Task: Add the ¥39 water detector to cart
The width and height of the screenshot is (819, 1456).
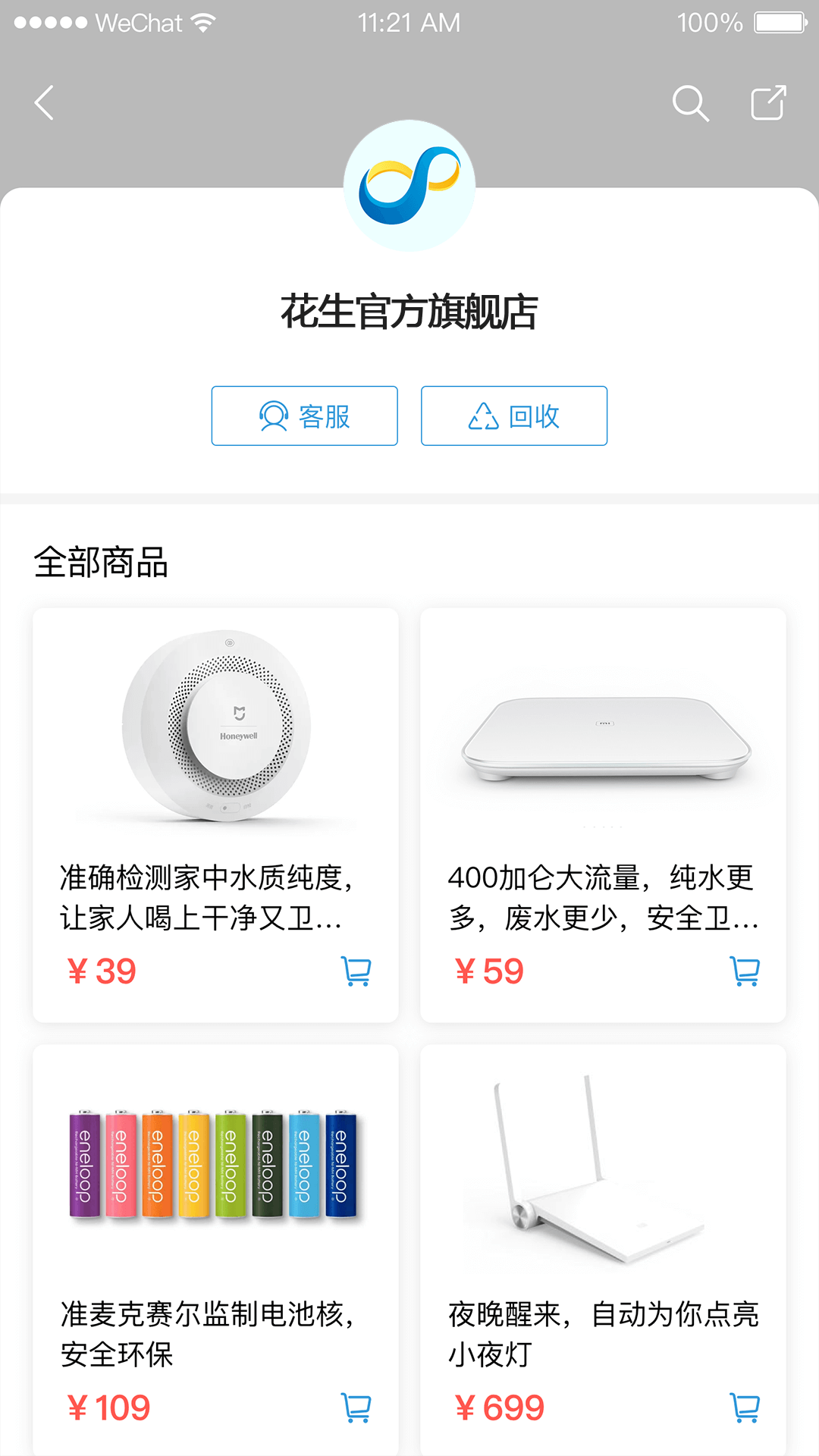Action: coord(356,971)
